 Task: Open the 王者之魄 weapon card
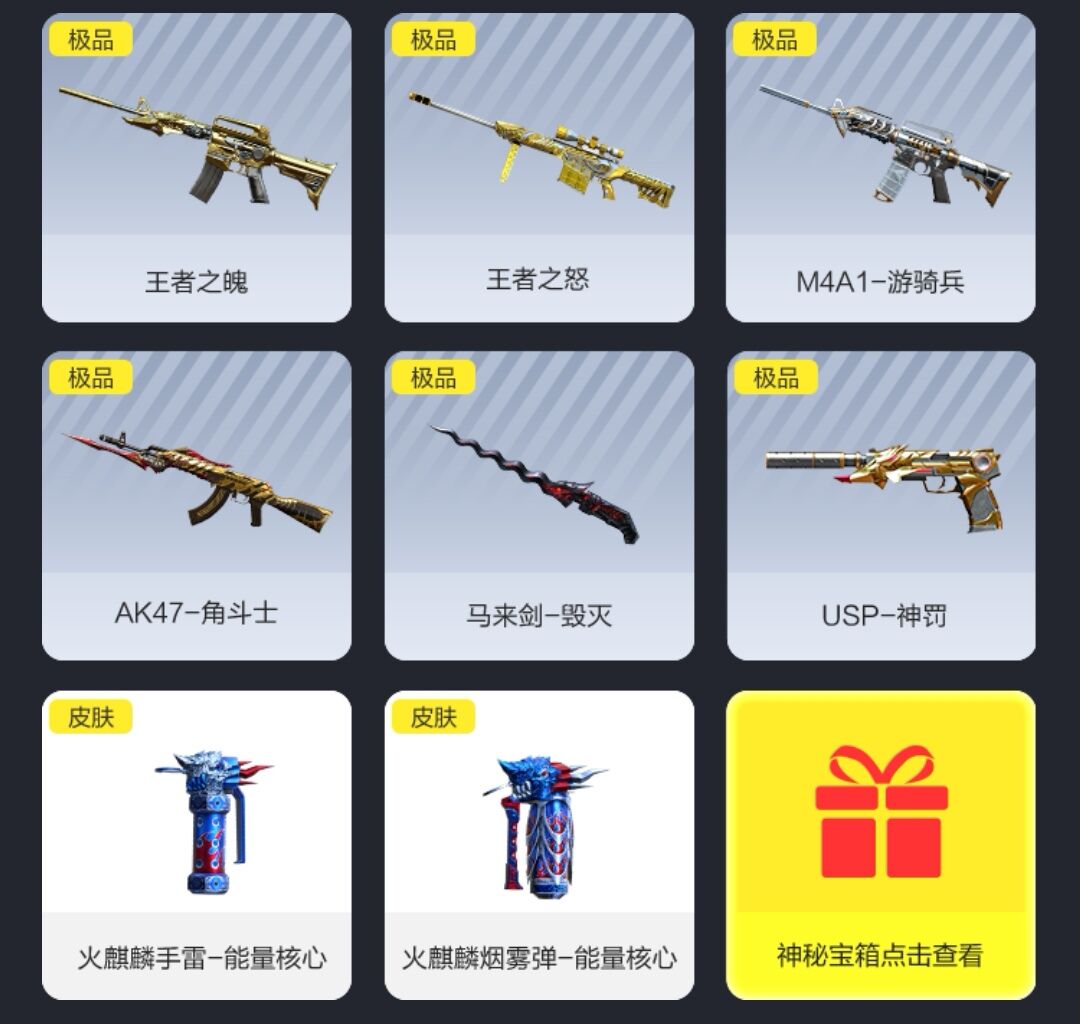[x=196, y=168]
